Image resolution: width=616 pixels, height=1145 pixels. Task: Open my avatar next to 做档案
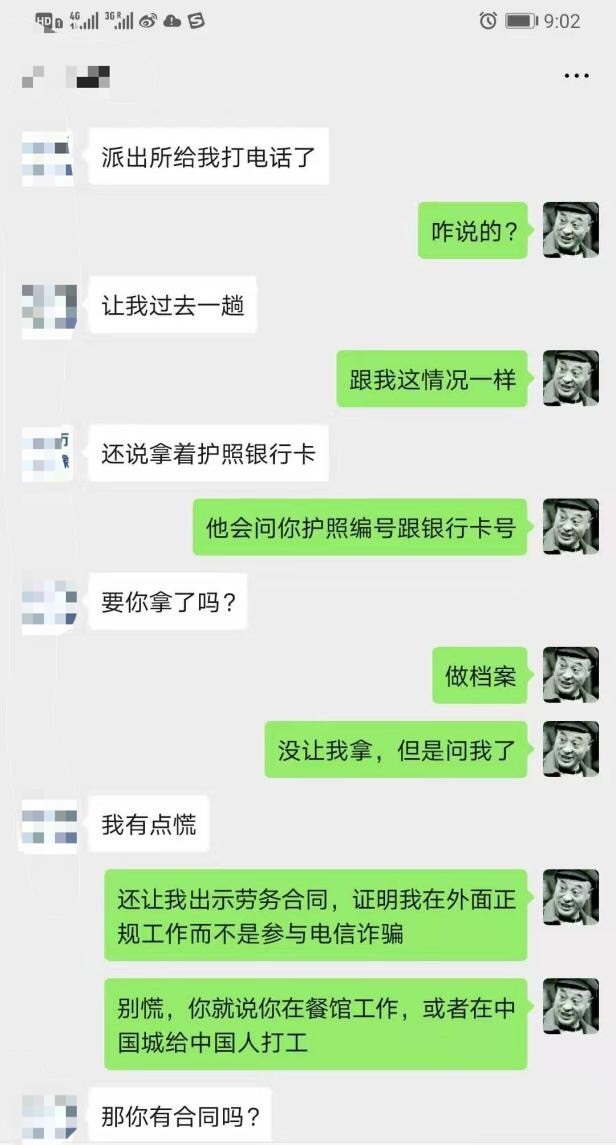click(x=570, y=674)
